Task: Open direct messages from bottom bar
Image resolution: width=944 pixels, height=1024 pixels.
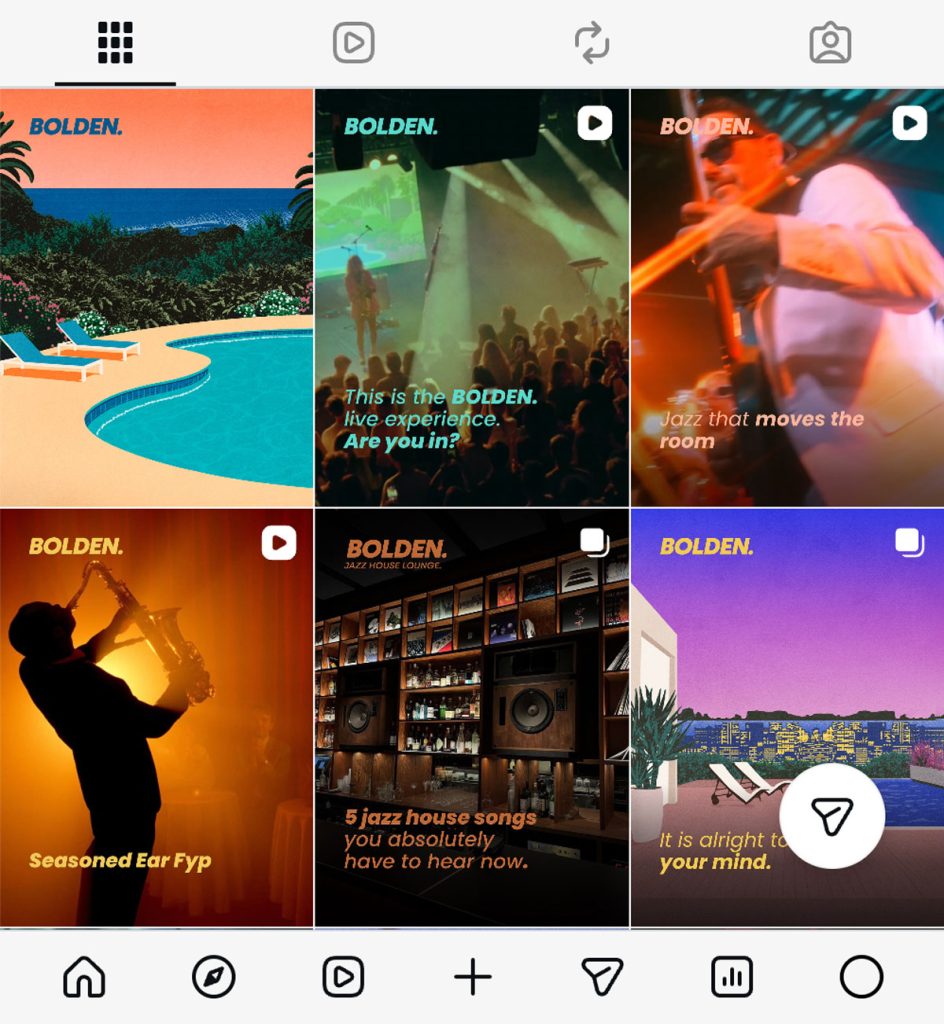Action: click(602, 976)
